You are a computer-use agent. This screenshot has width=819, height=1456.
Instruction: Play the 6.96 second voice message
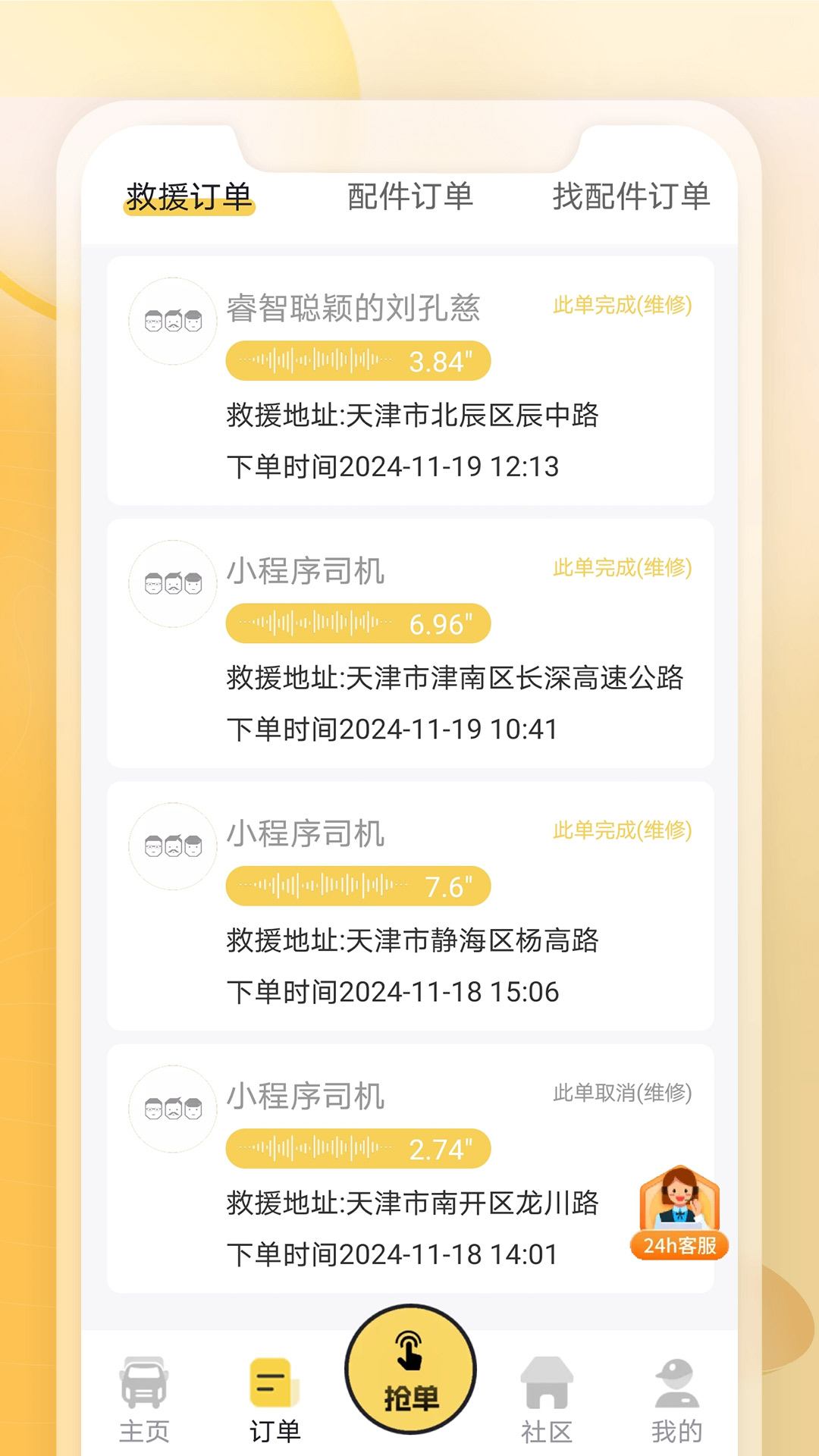click(358, 623)
